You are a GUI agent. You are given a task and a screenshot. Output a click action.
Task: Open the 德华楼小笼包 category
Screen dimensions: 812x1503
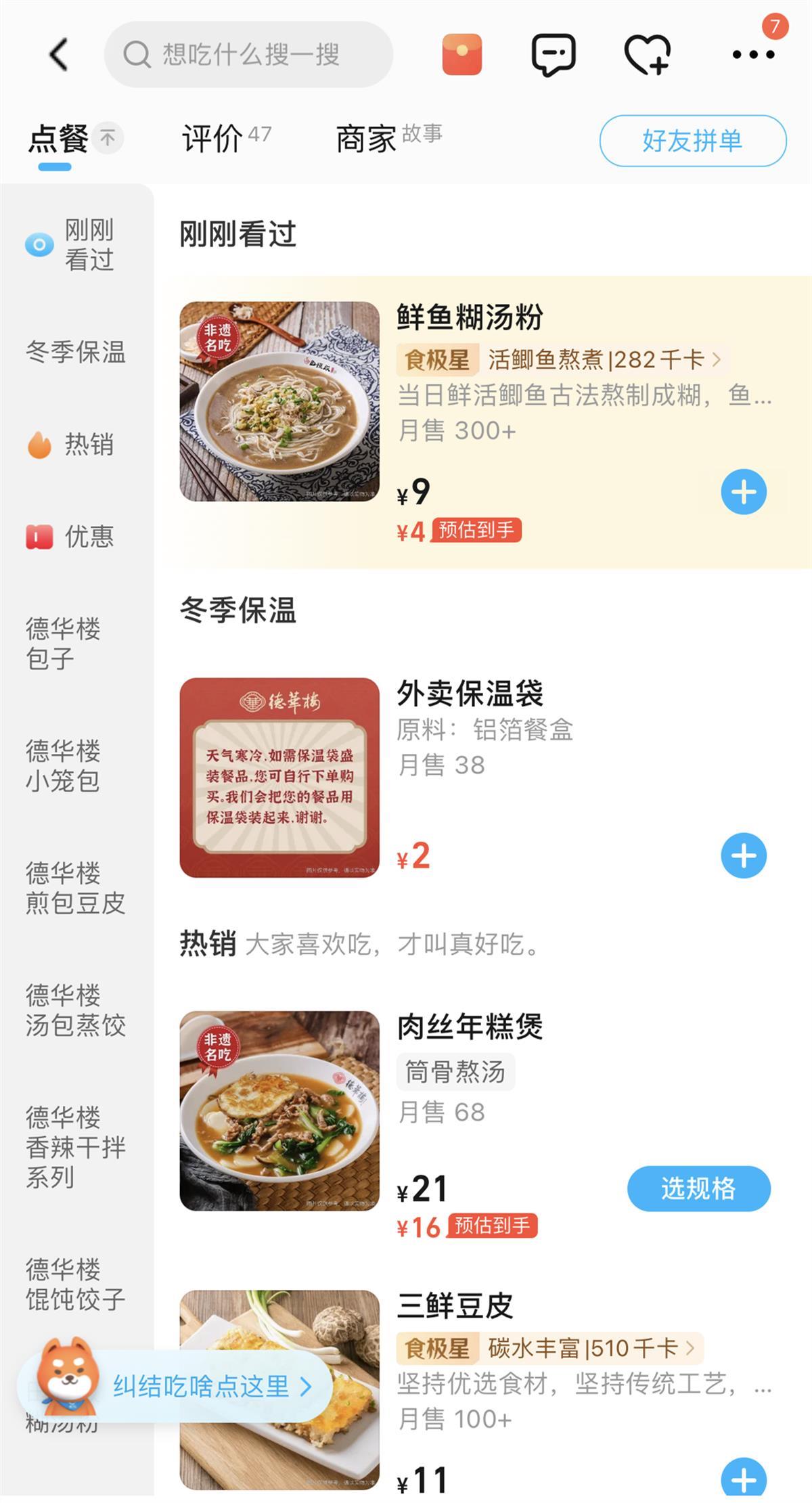click(64, 765)
